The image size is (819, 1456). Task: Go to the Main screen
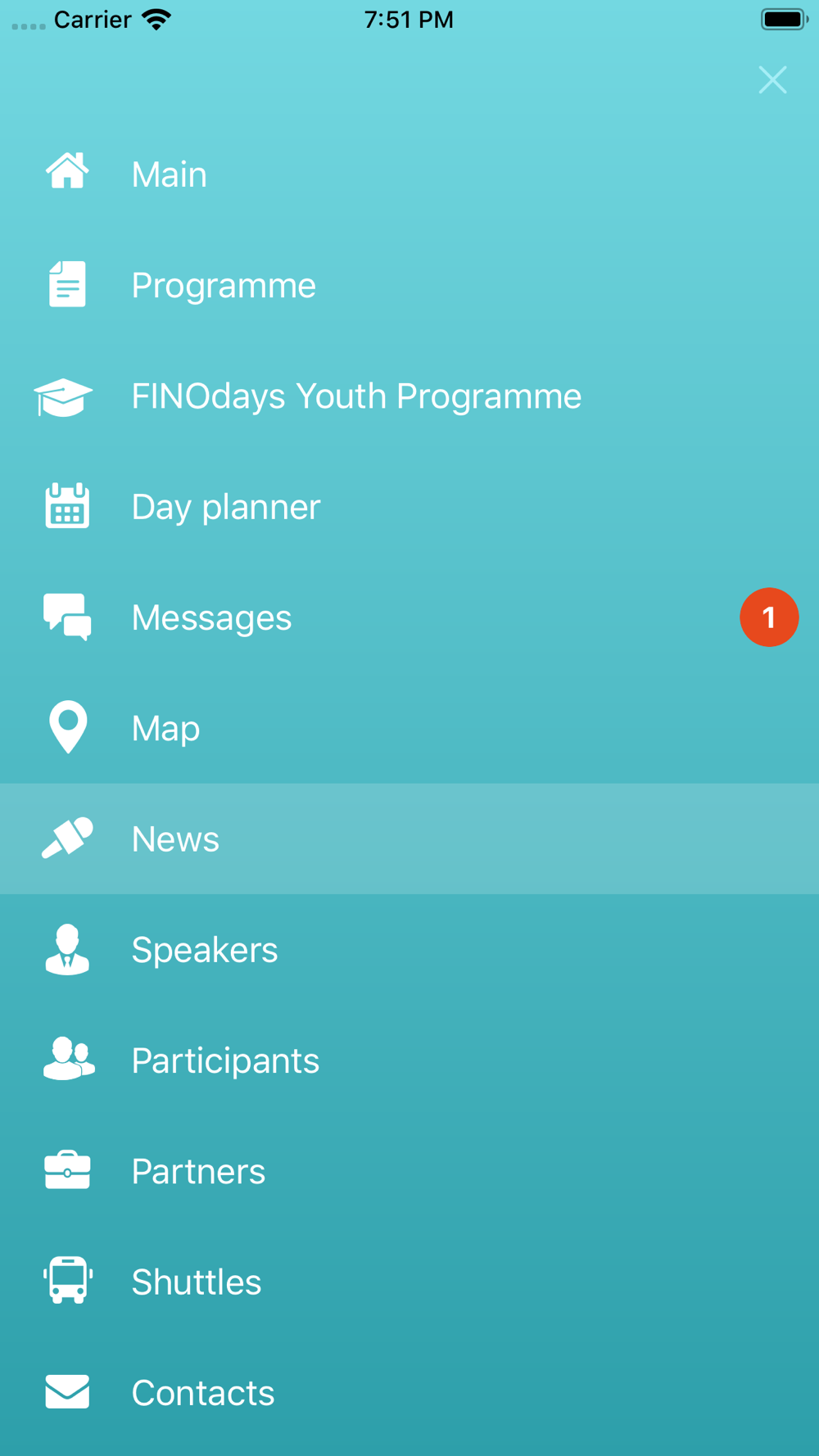[x=409, y=174]
